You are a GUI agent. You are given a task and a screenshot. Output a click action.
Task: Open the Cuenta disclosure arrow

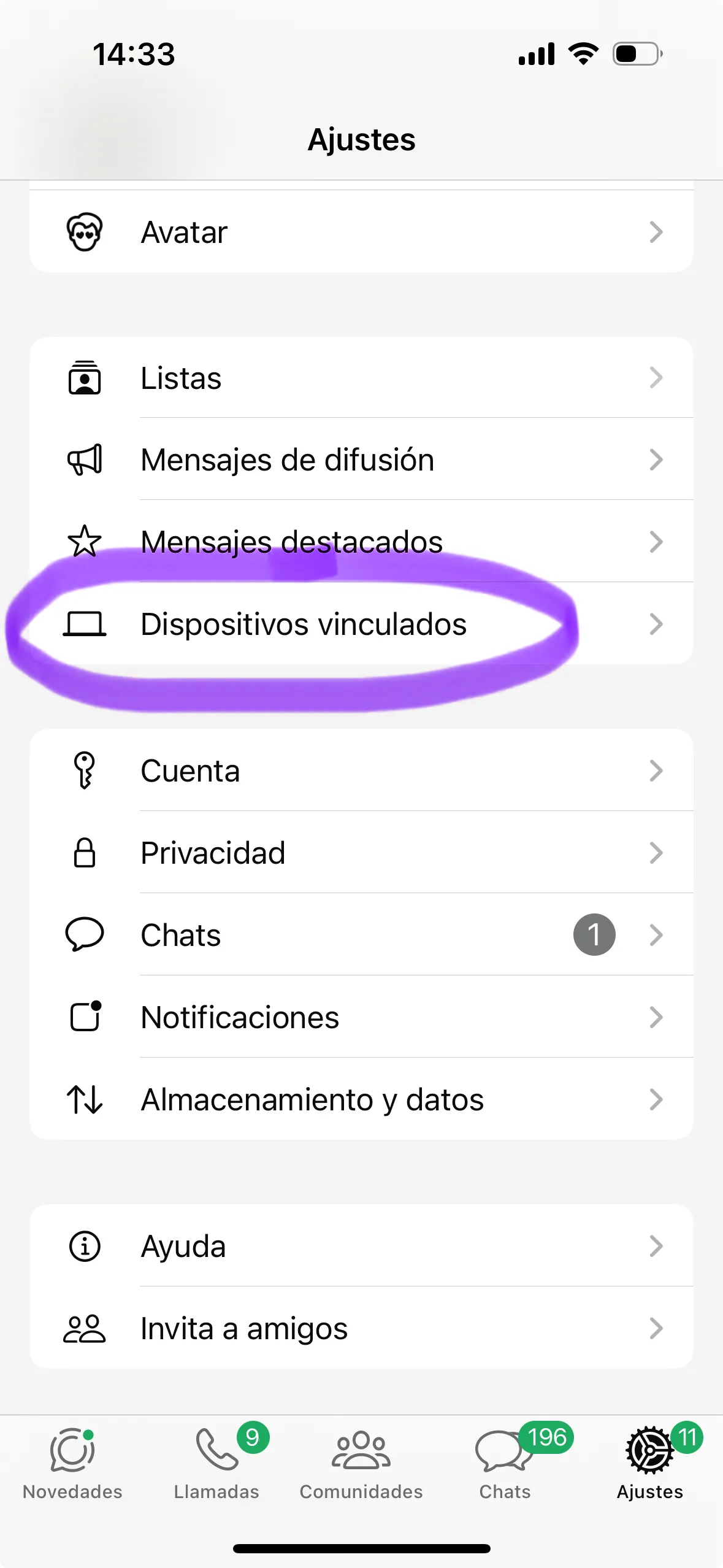pos(657,771)
